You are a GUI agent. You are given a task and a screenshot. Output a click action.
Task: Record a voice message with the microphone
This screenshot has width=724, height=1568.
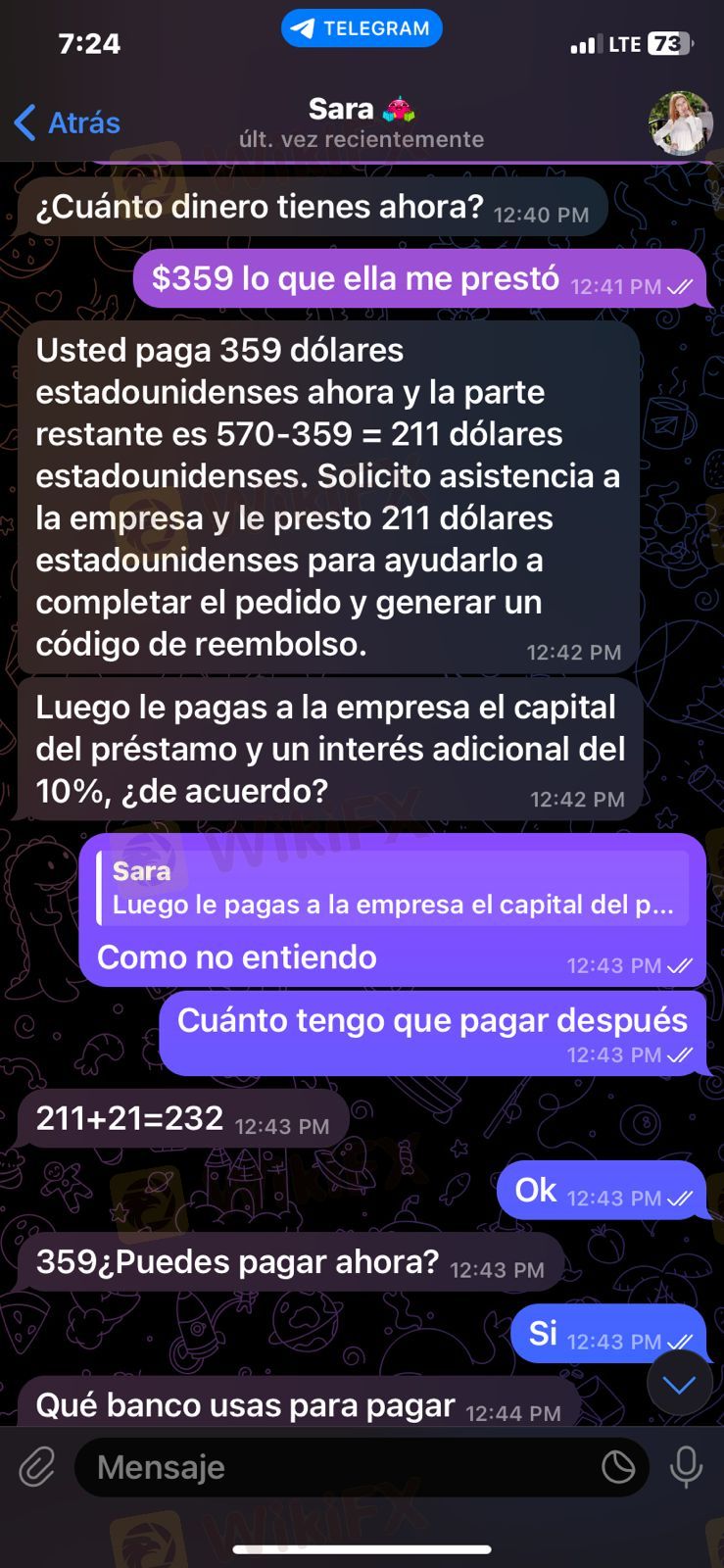tap(686, 1467)
